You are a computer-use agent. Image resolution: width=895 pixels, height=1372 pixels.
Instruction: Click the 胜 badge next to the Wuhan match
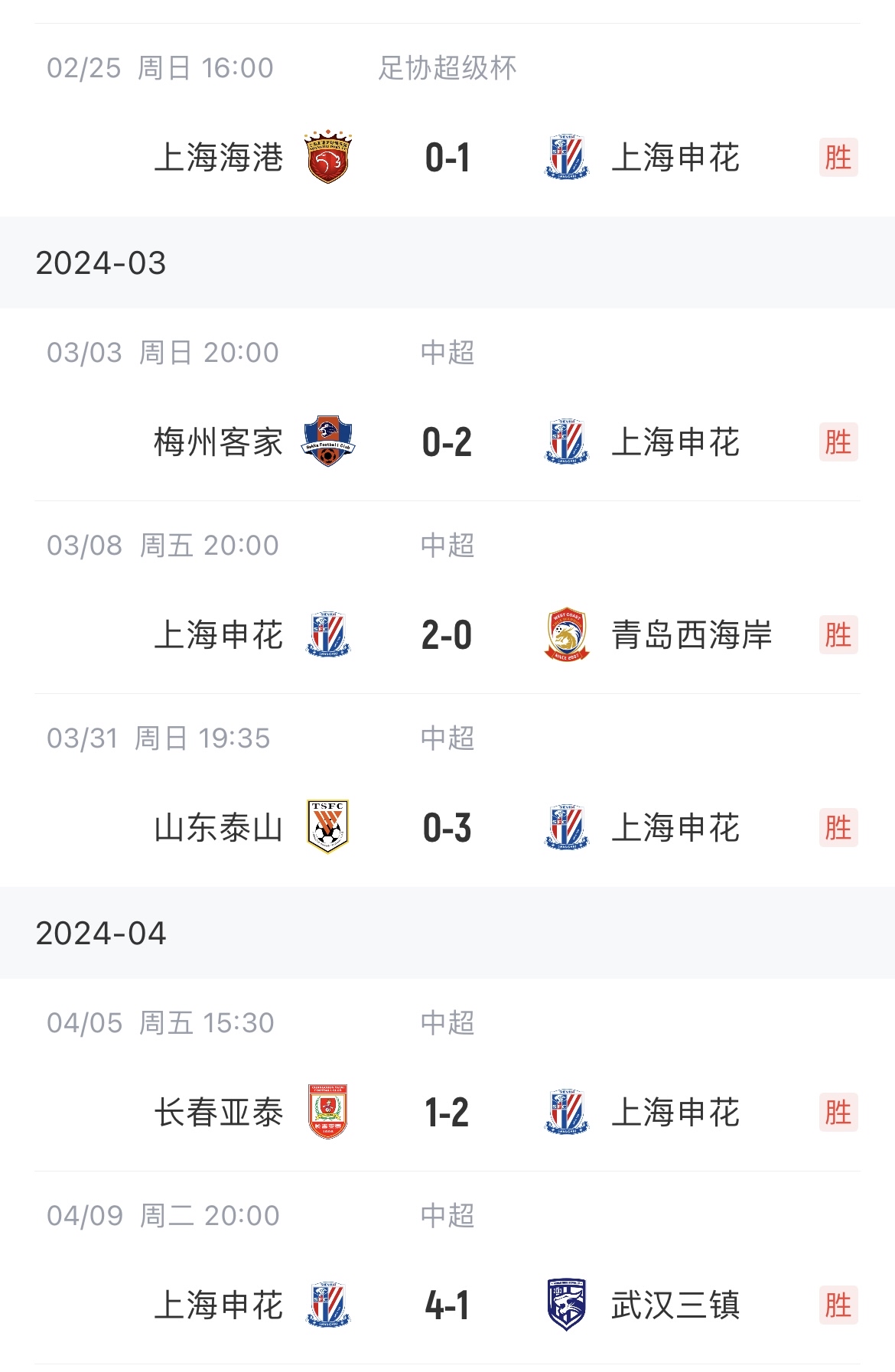[x=838, y=1305]
